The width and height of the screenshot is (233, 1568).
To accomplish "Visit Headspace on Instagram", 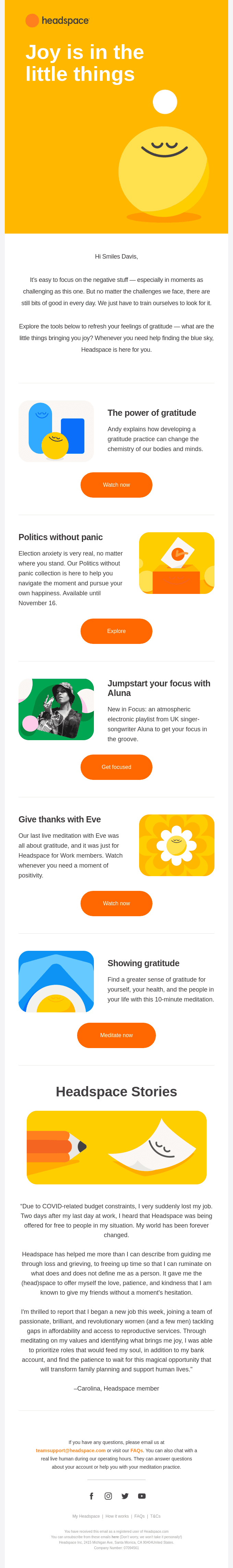I will [108, 1496].
